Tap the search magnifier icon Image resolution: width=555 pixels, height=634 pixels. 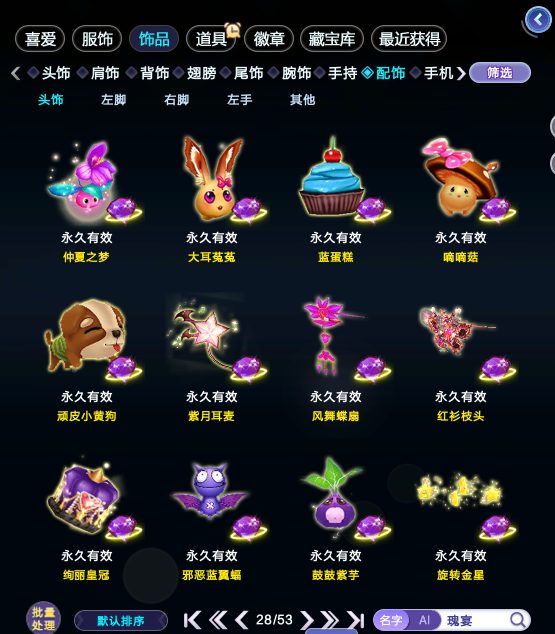pos(518,620)
